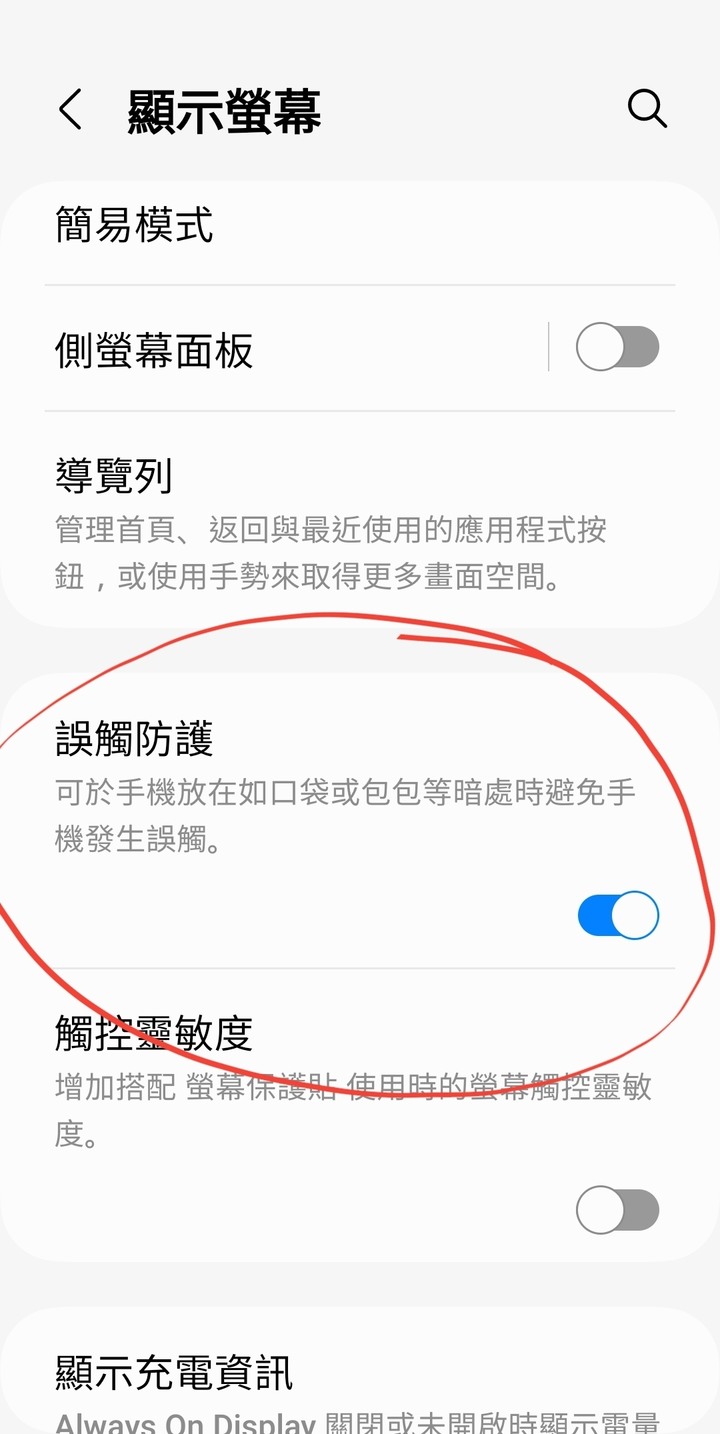Open the search icon
This screenshot has height=1434, width=720.
pyautogui.click(x=647, y=109)
